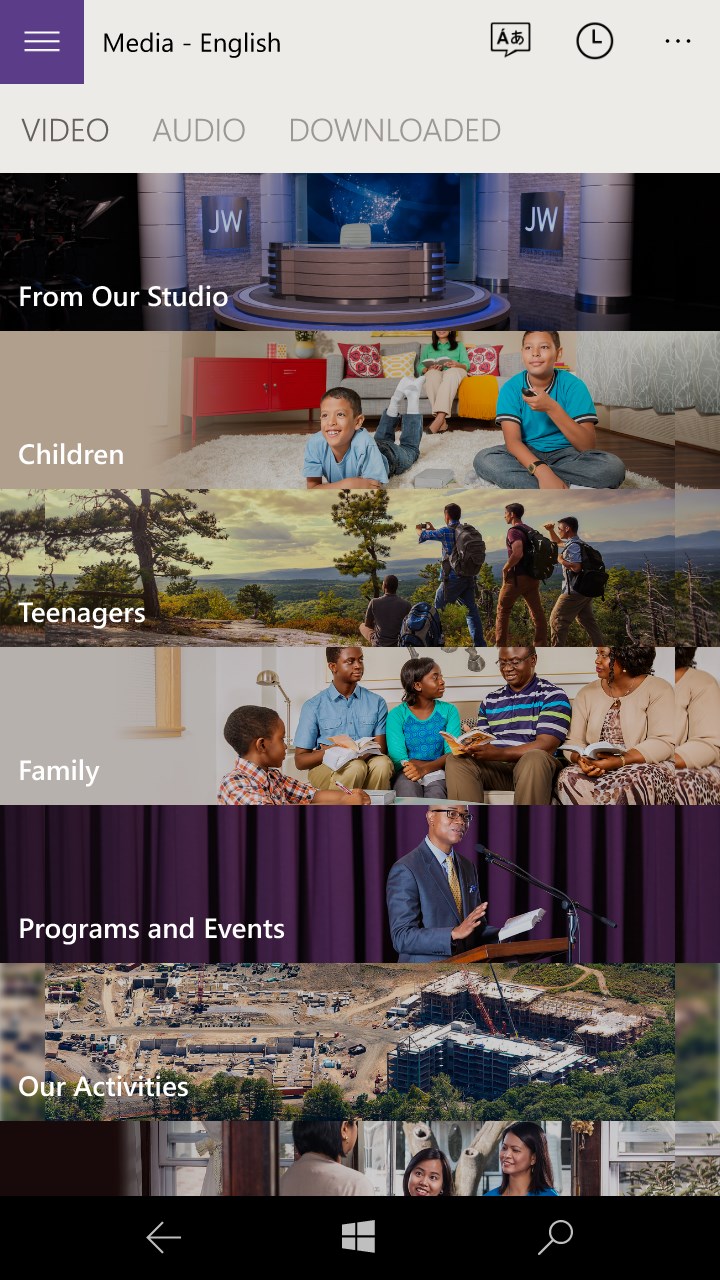Screen dimensions: 720x1280
Task: Open the Children video category
Action: 360,410
